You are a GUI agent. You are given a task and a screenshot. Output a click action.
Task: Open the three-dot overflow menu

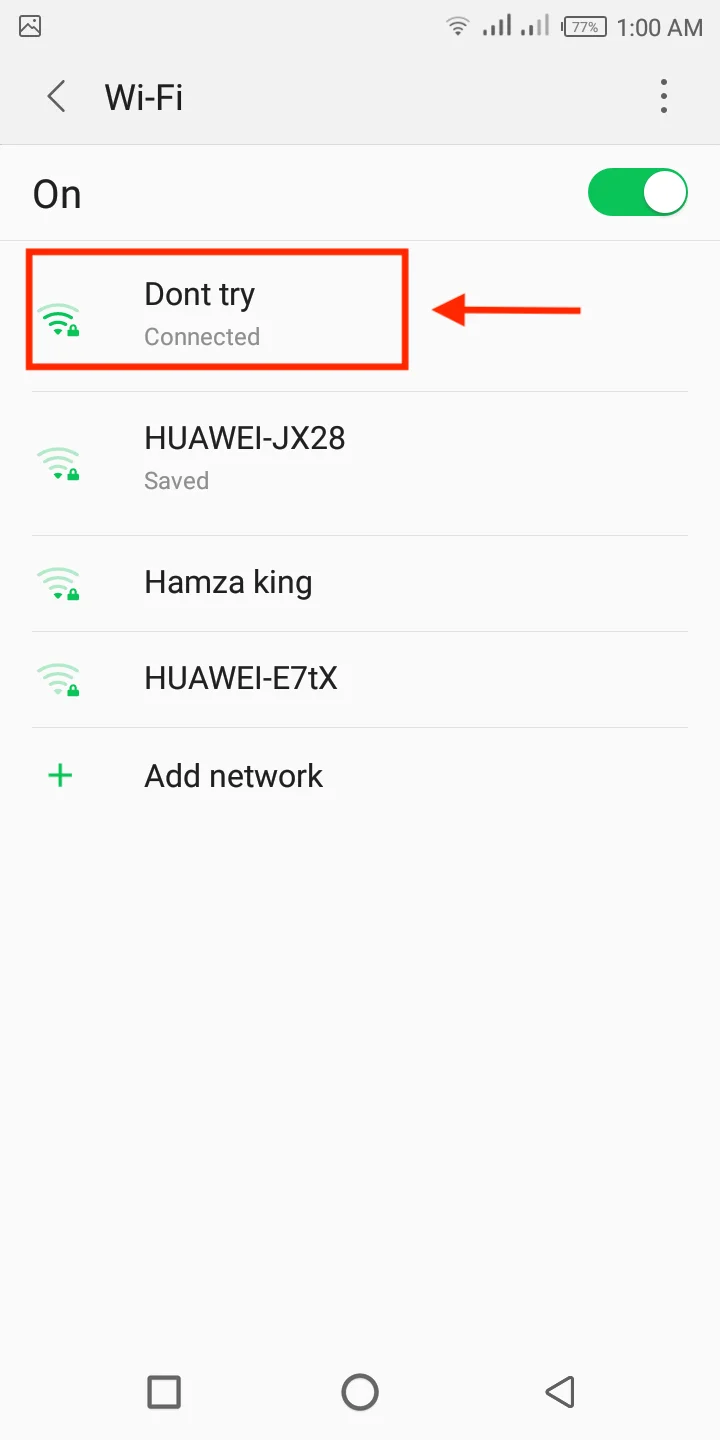click(664, 97)
